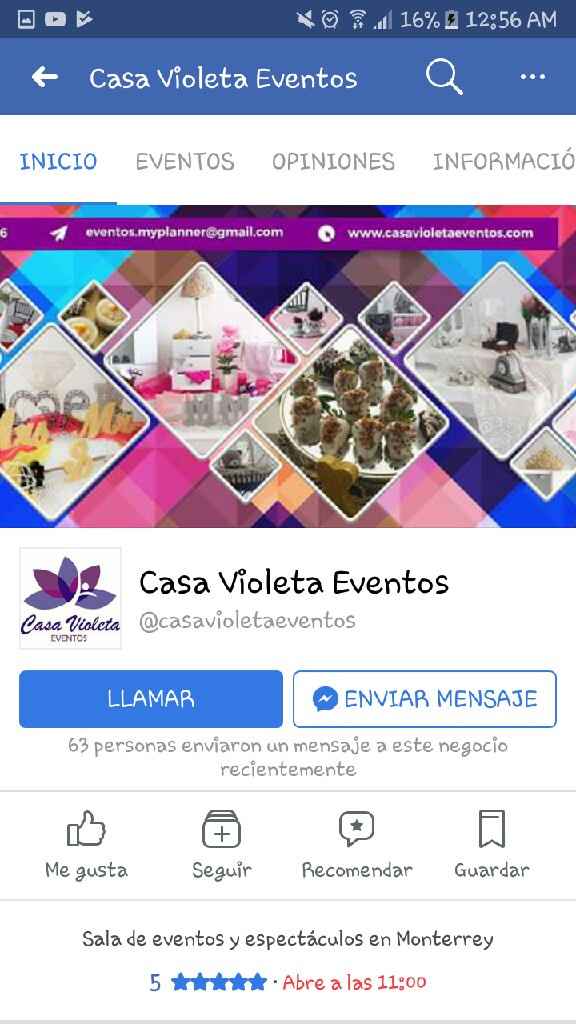Image resolution: width=576 pixels, height=1024 pixels.
Task: Tap Enviar Mensaje to message the page
Action: tap(424, 699)
